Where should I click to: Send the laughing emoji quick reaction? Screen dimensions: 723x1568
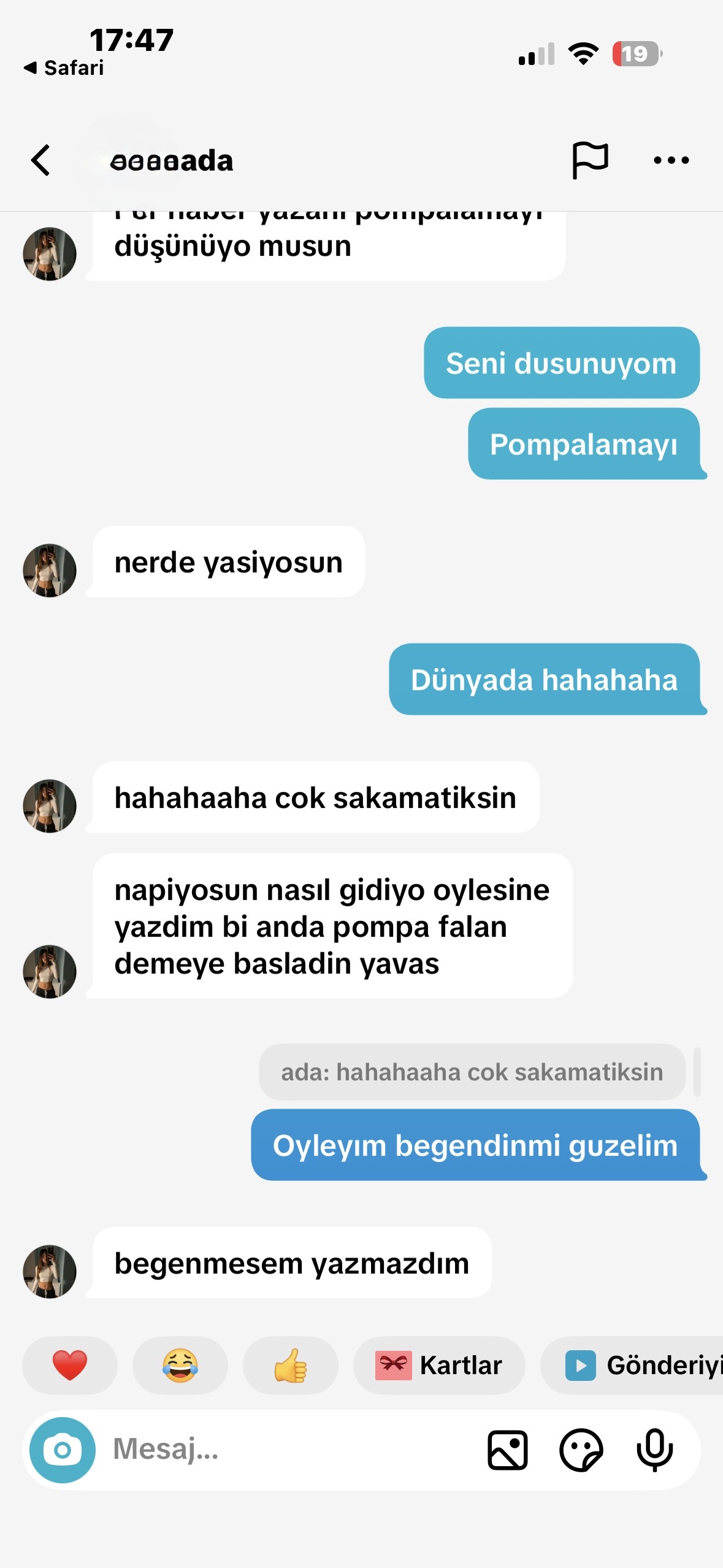tap(180, 1366)
